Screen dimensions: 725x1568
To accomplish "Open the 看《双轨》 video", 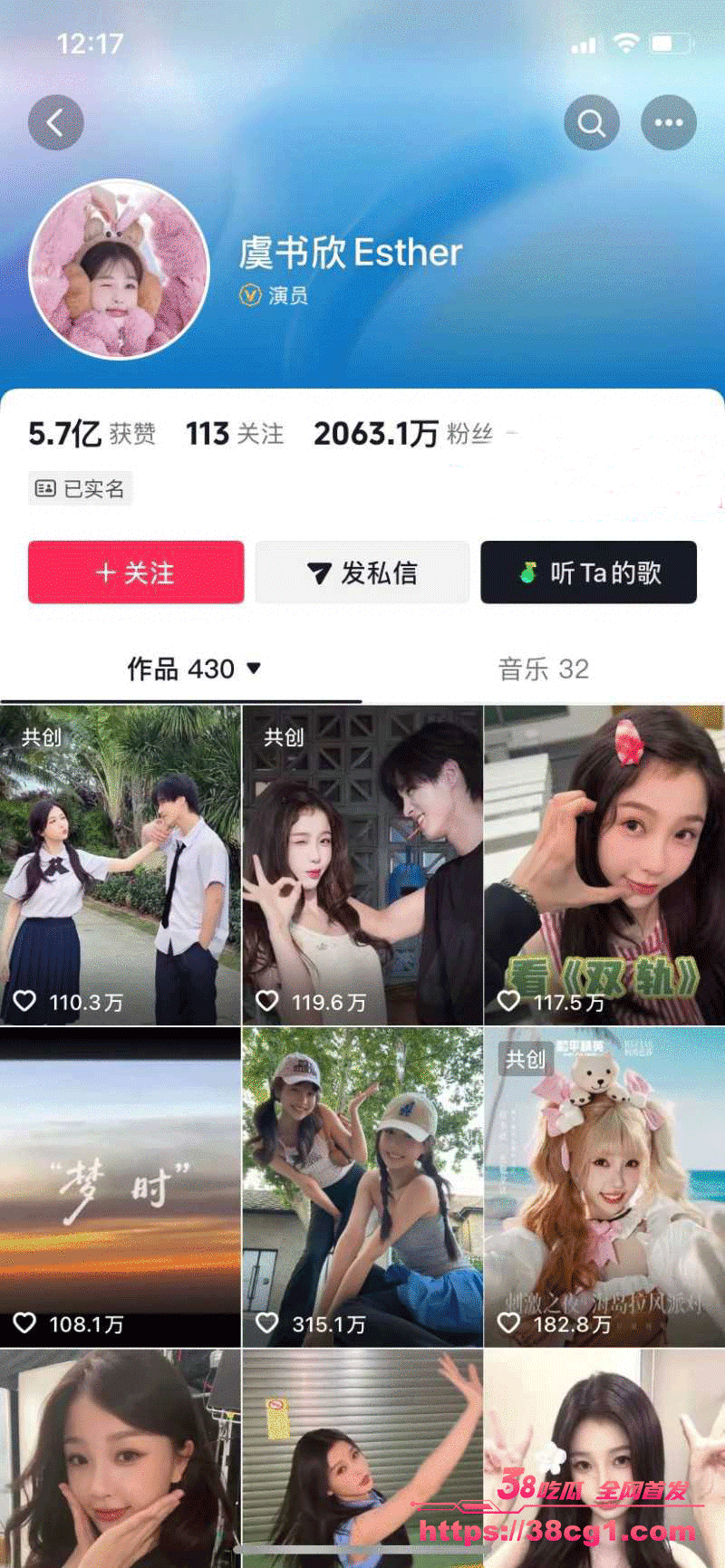I will point(604,865).
